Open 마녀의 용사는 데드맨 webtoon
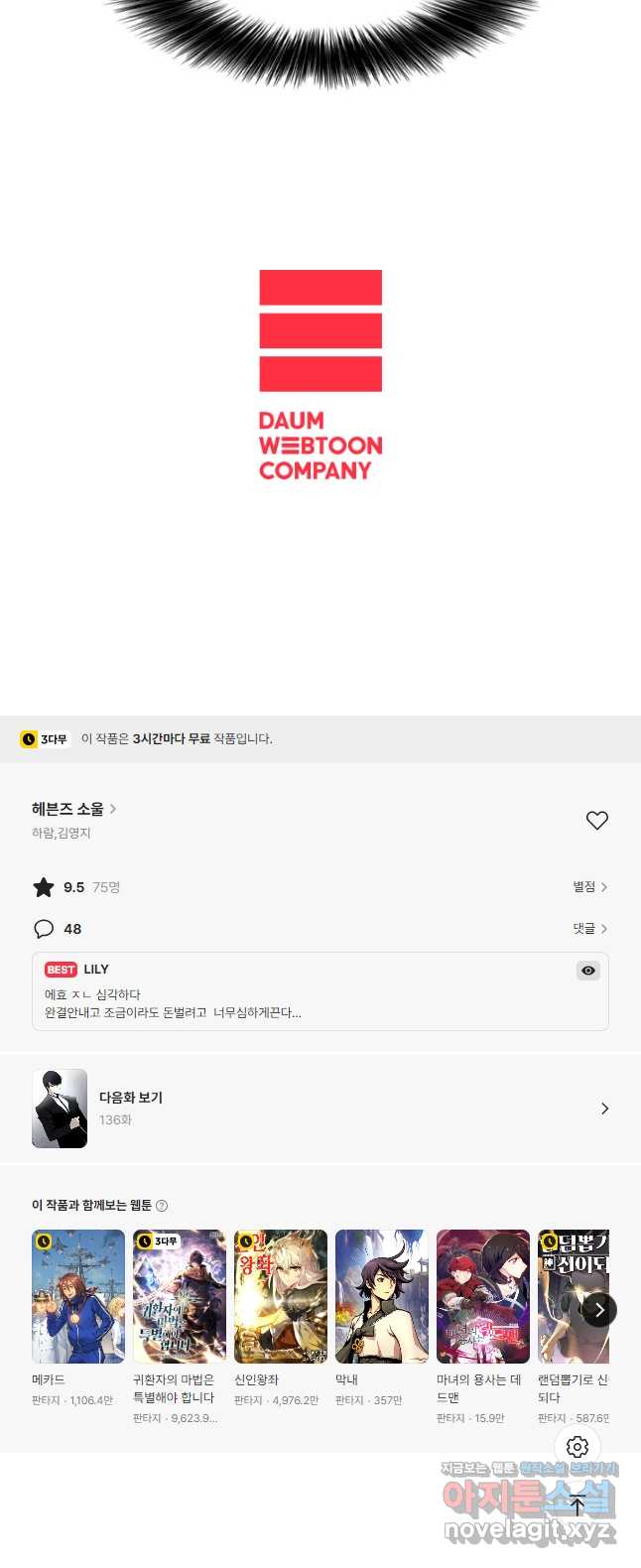This screenshot has height=1568, width=641. (x=483, y=1296)
